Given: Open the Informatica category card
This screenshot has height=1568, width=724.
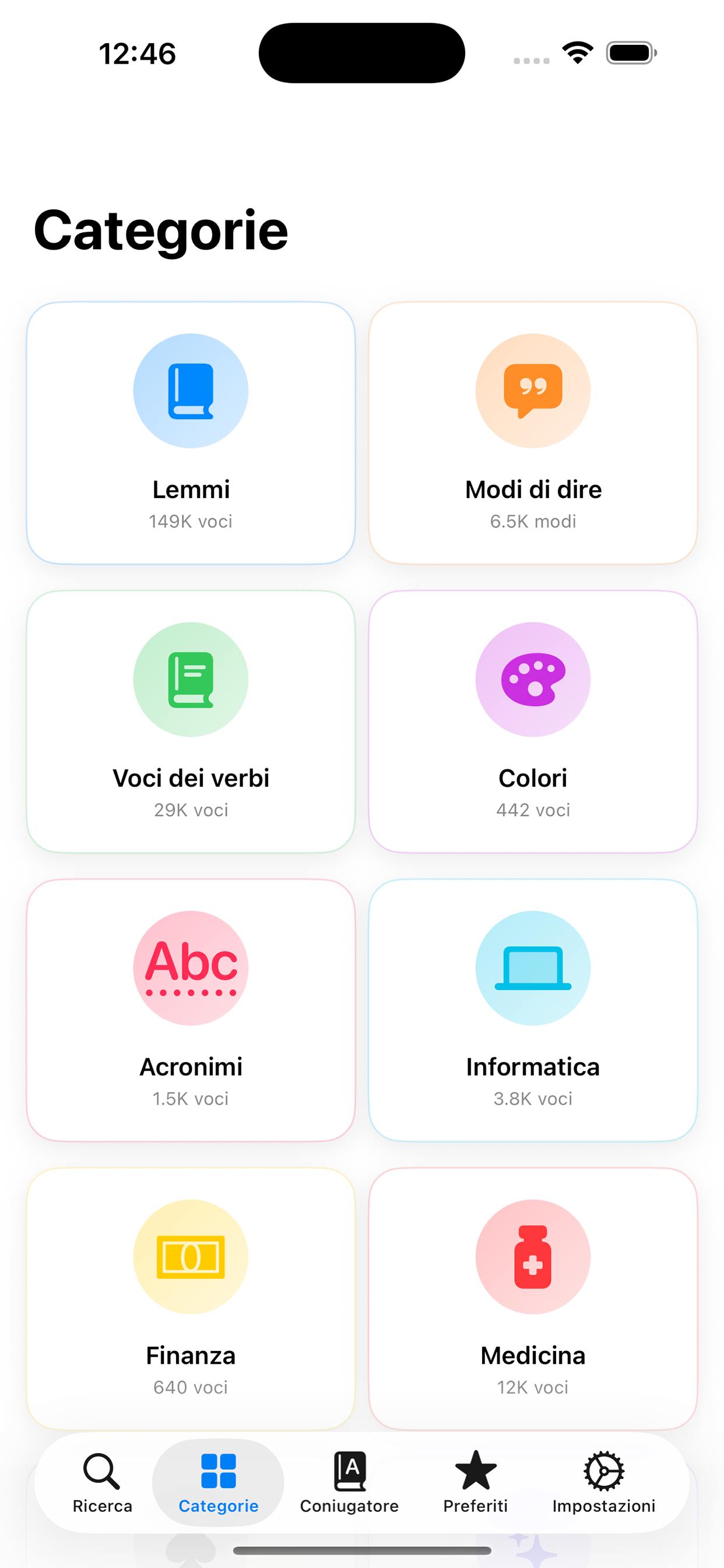Looking at the screenshot, I should [x=532, y=1010].
